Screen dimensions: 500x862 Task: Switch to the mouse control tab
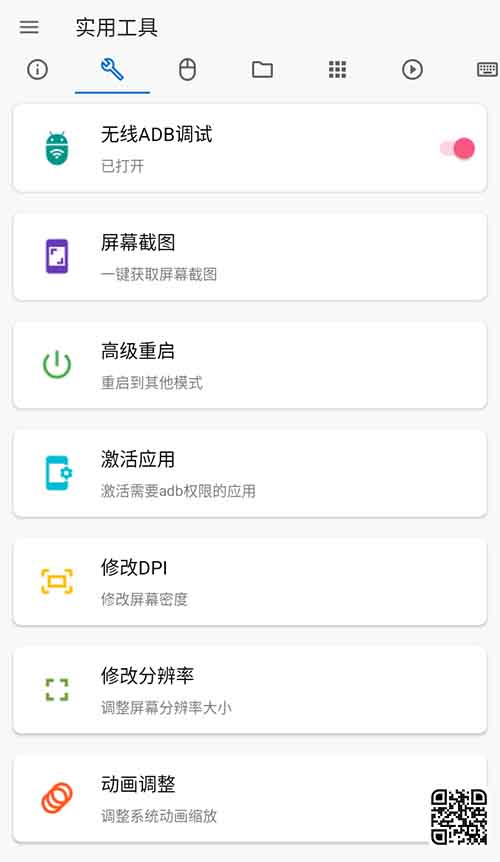coord(187,70)
